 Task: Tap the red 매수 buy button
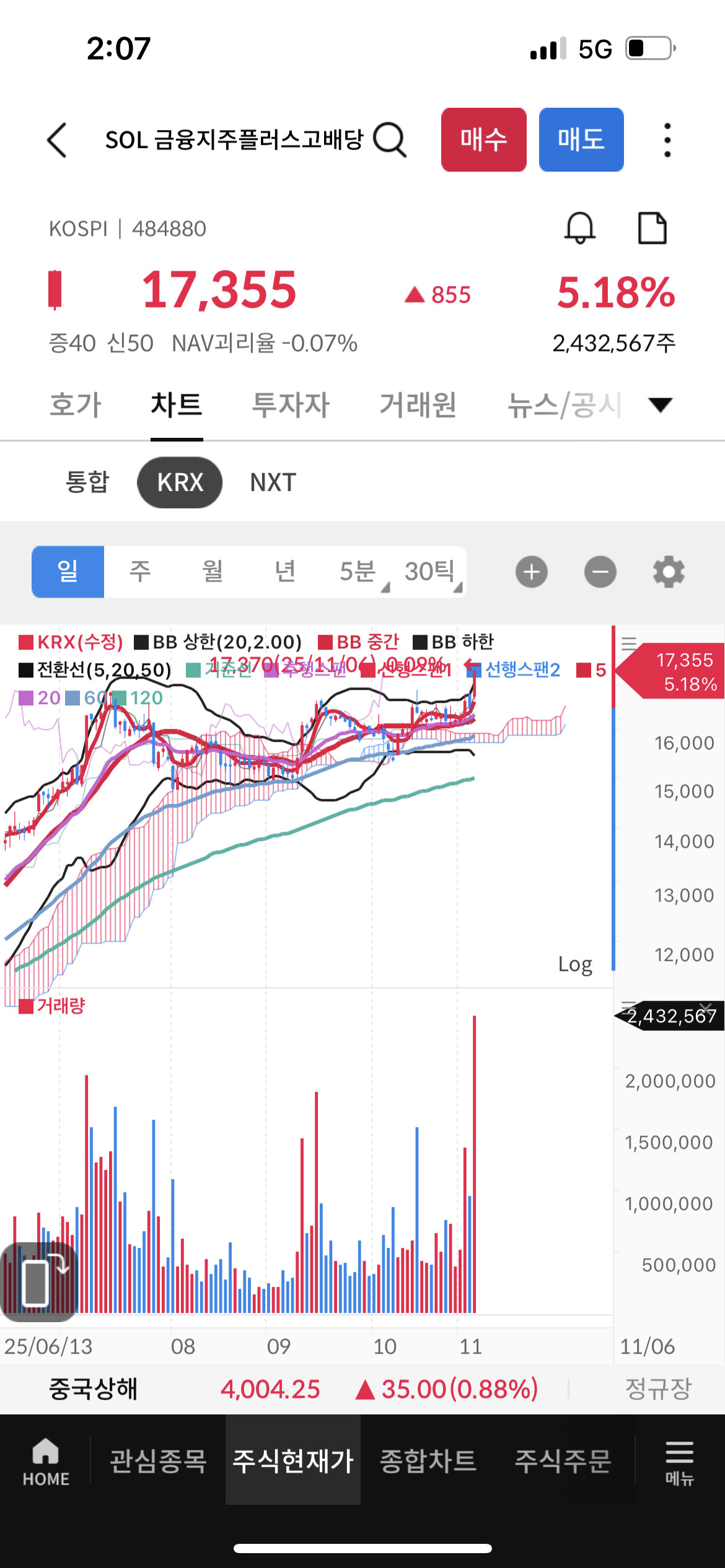click(x=483, y=140)
